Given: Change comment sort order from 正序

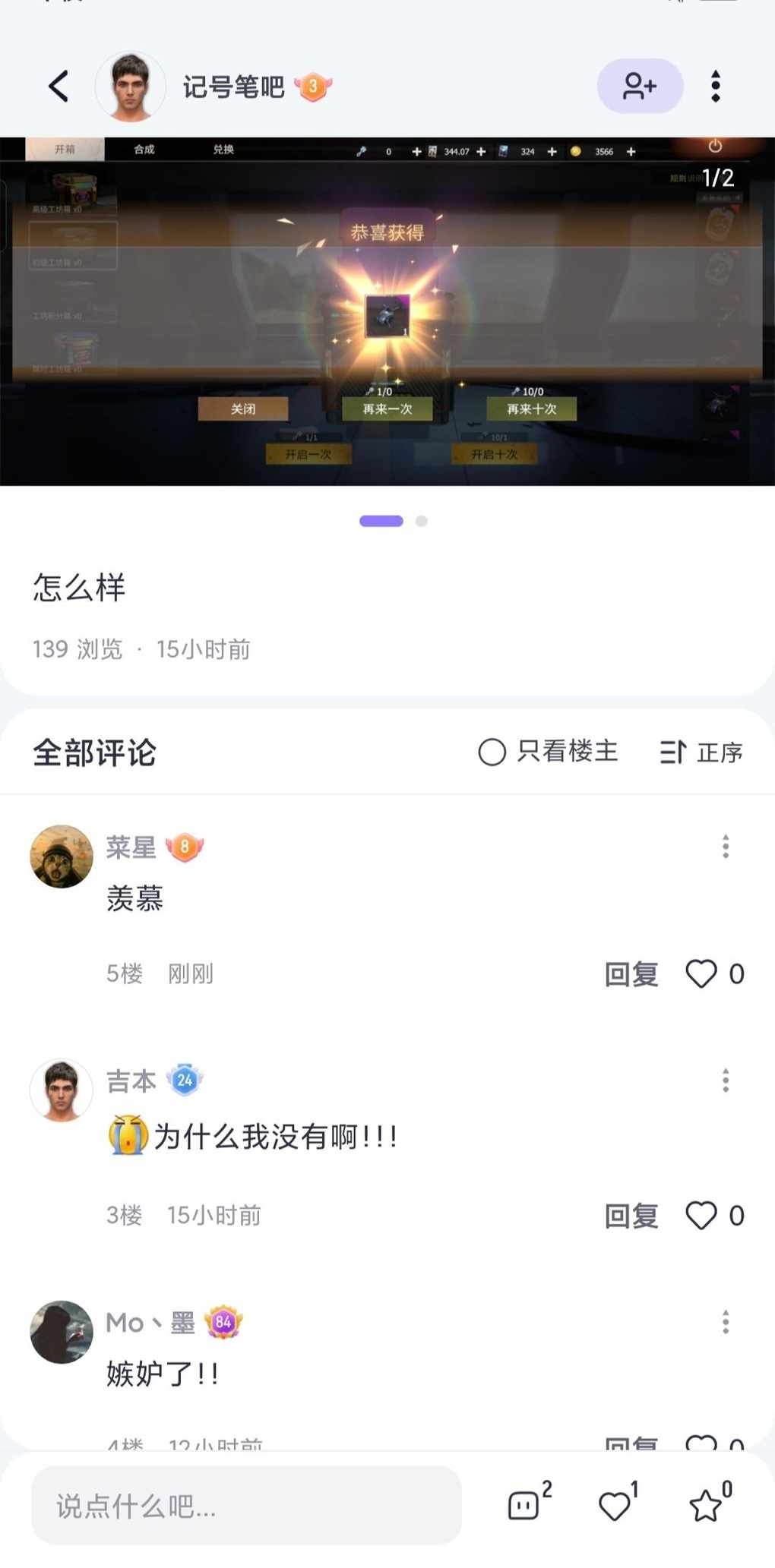Looking at the screenshot, I should pyautogui.click(x=701, y=752).
